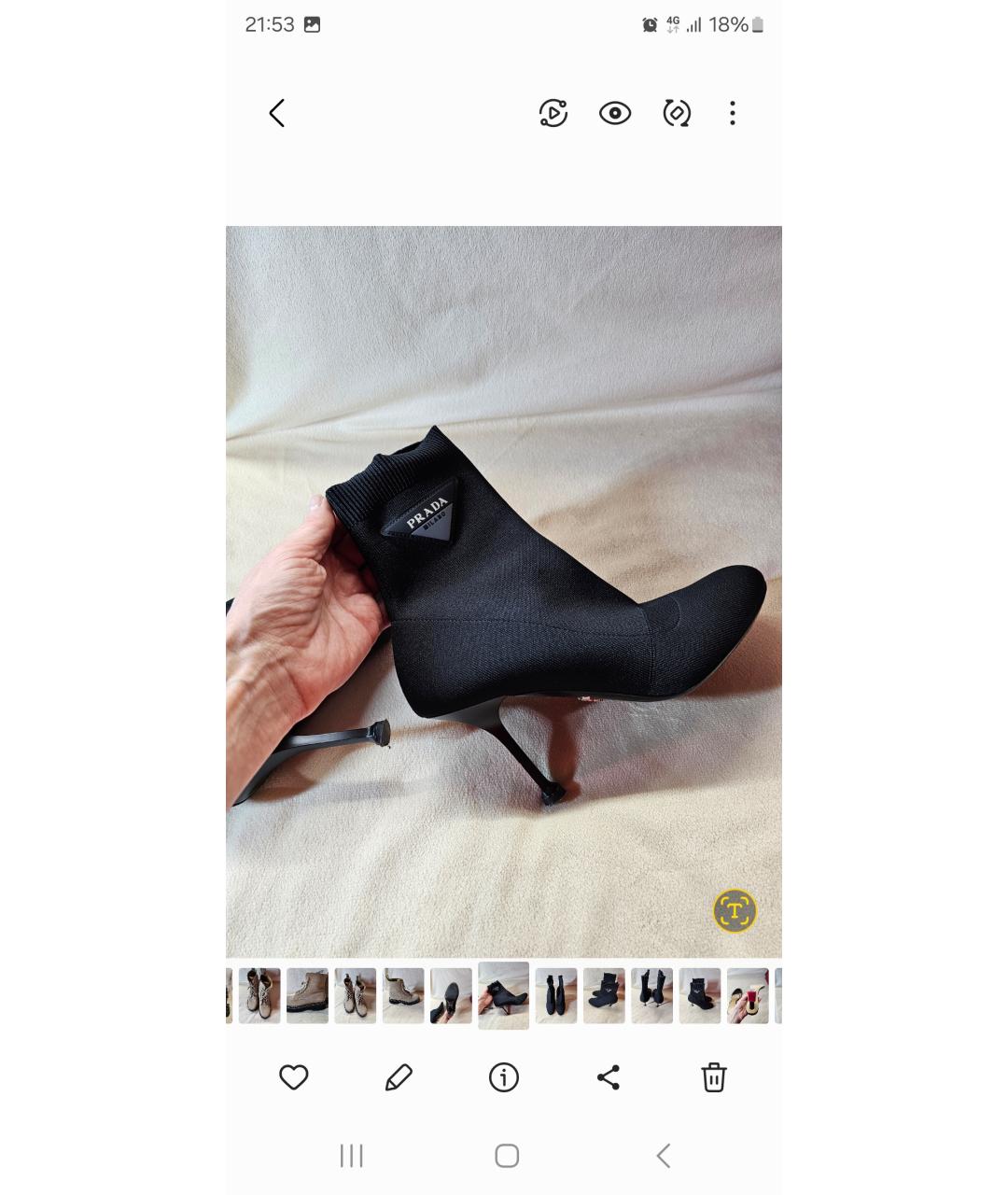This screenshot has width=1008, height=1195.
Task: Select the thumbnail just before the highlighted photo
Action: coord(451,995)
